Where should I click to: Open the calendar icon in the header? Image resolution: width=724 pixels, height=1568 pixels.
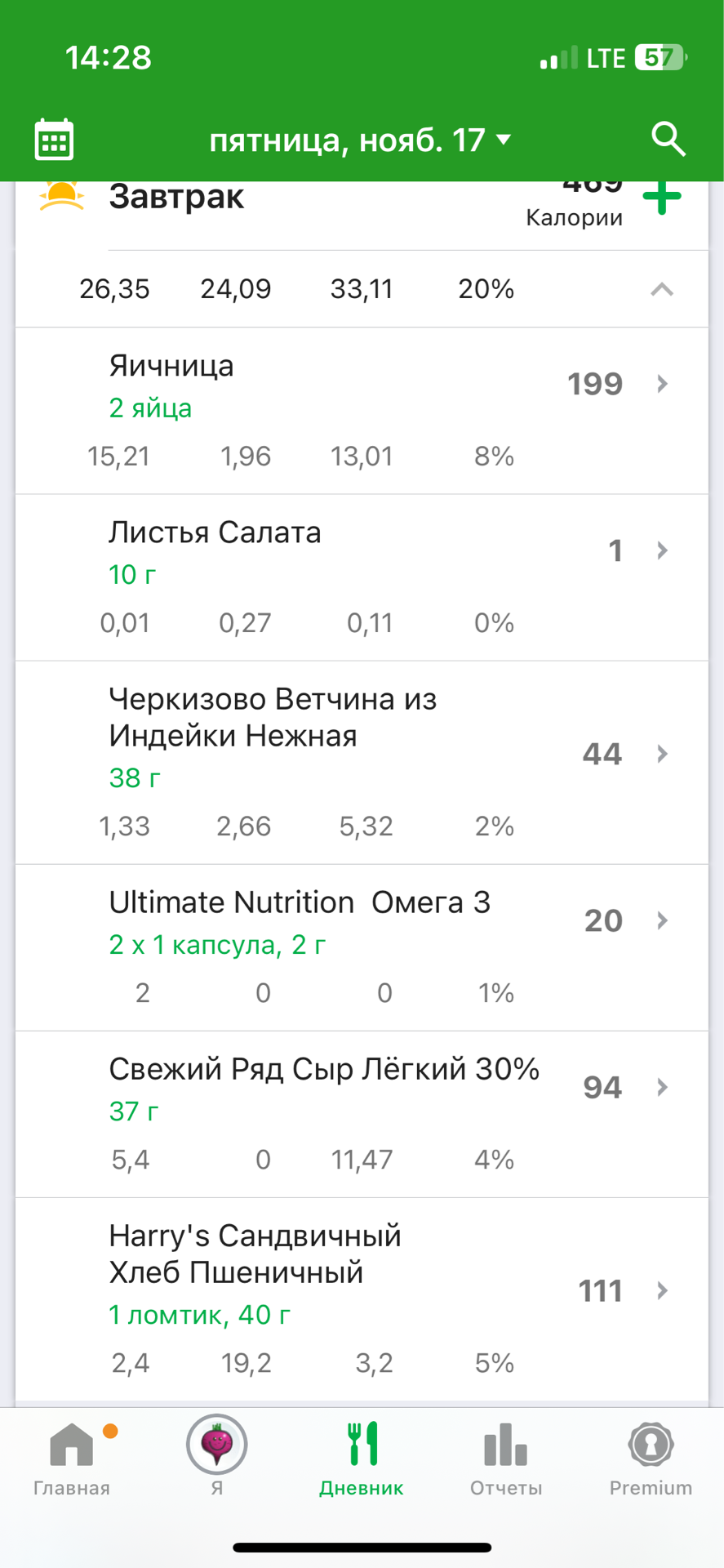tap(55, 140)
